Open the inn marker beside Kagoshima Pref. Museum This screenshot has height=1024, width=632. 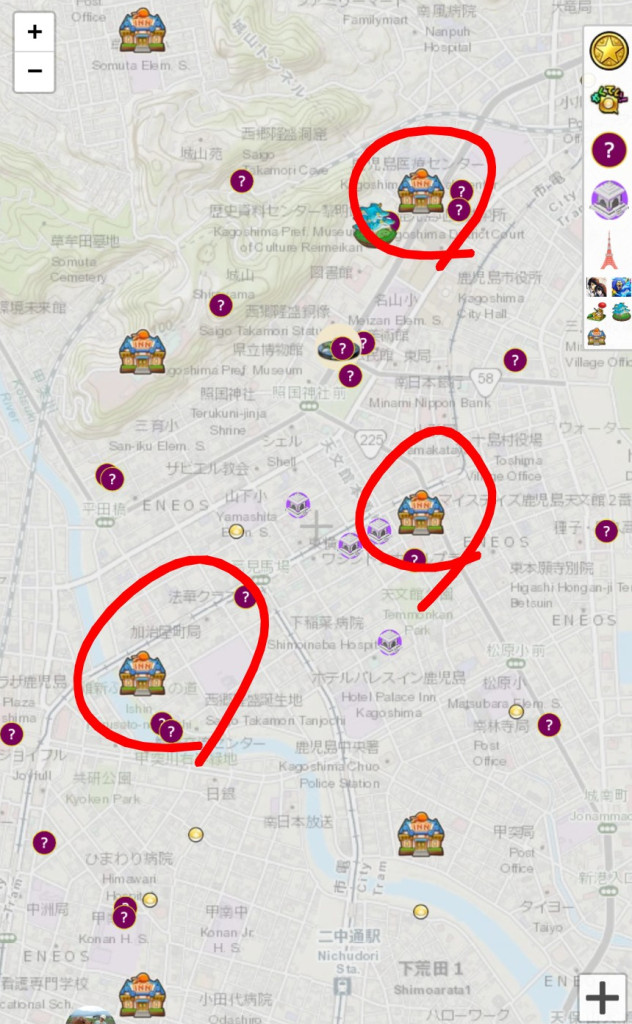(142, 352)
